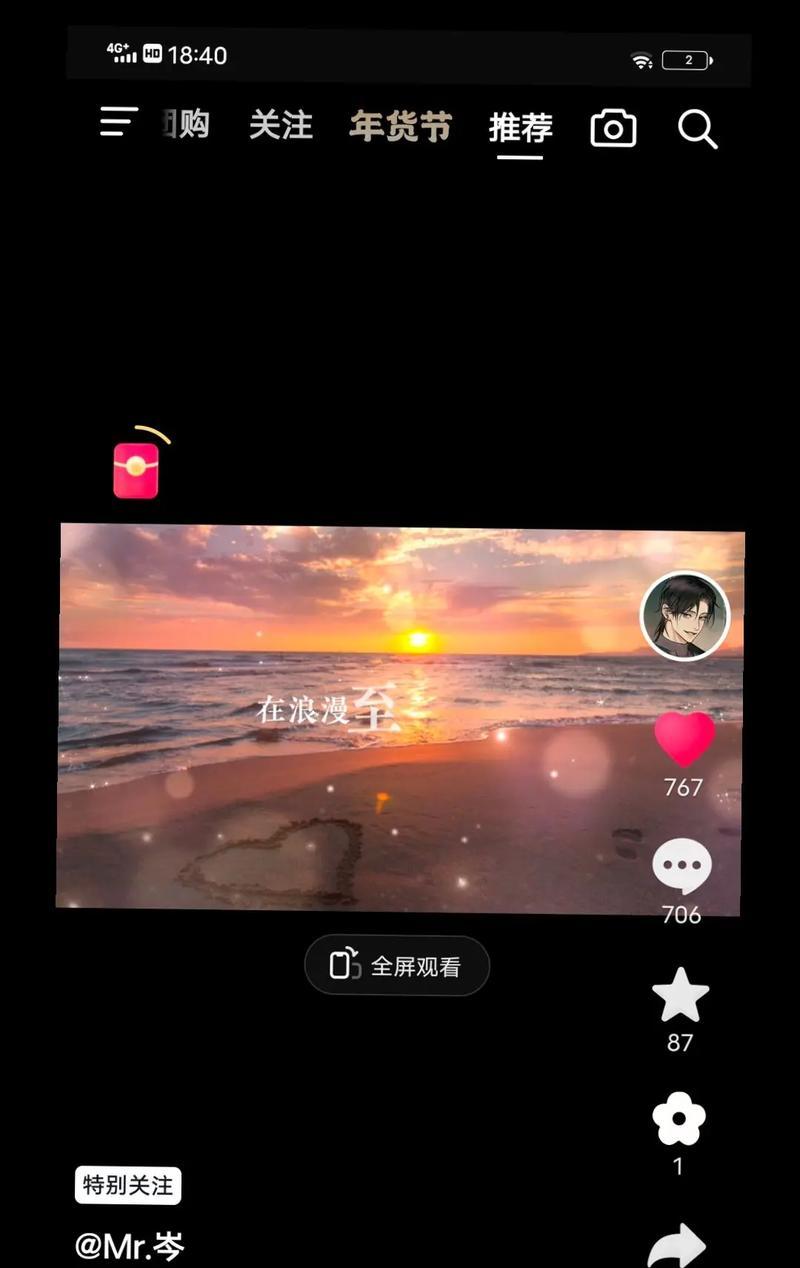The height and width of the screenshot is (1268, 800).
Task: Share this video
Action: click(677, 1245)
